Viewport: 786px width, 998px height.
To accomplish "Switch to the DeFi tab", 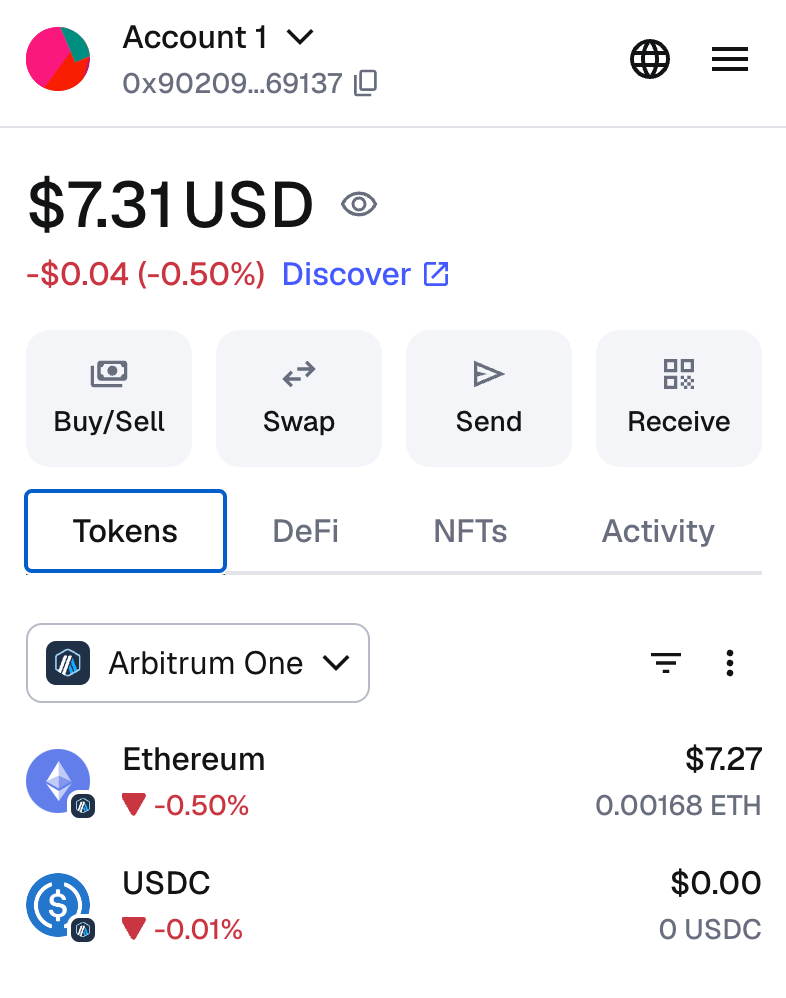I will pos(306,531).
